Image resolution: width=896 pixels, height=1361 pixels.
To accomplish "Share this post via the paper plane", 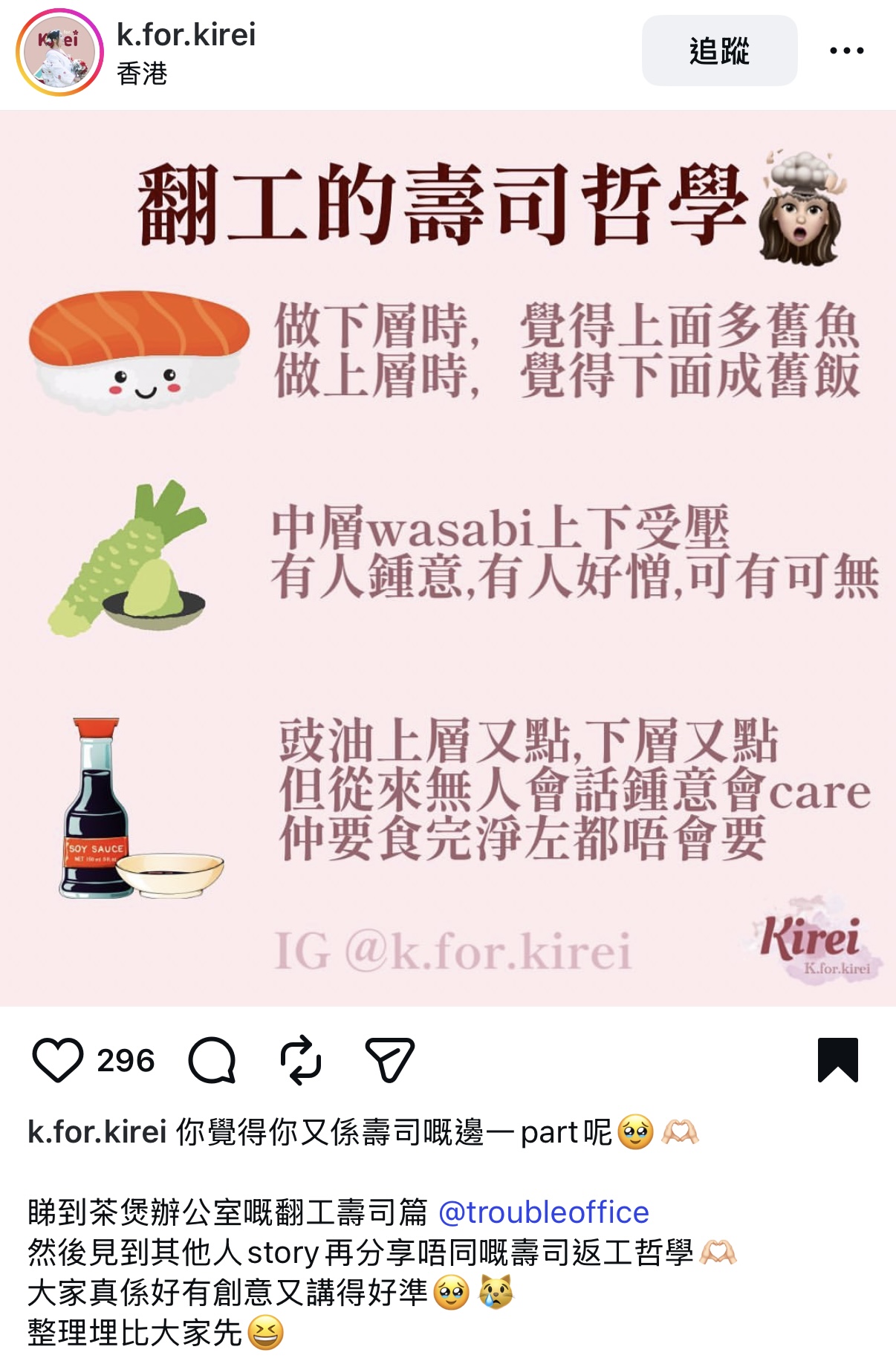I will (389, 1059).
